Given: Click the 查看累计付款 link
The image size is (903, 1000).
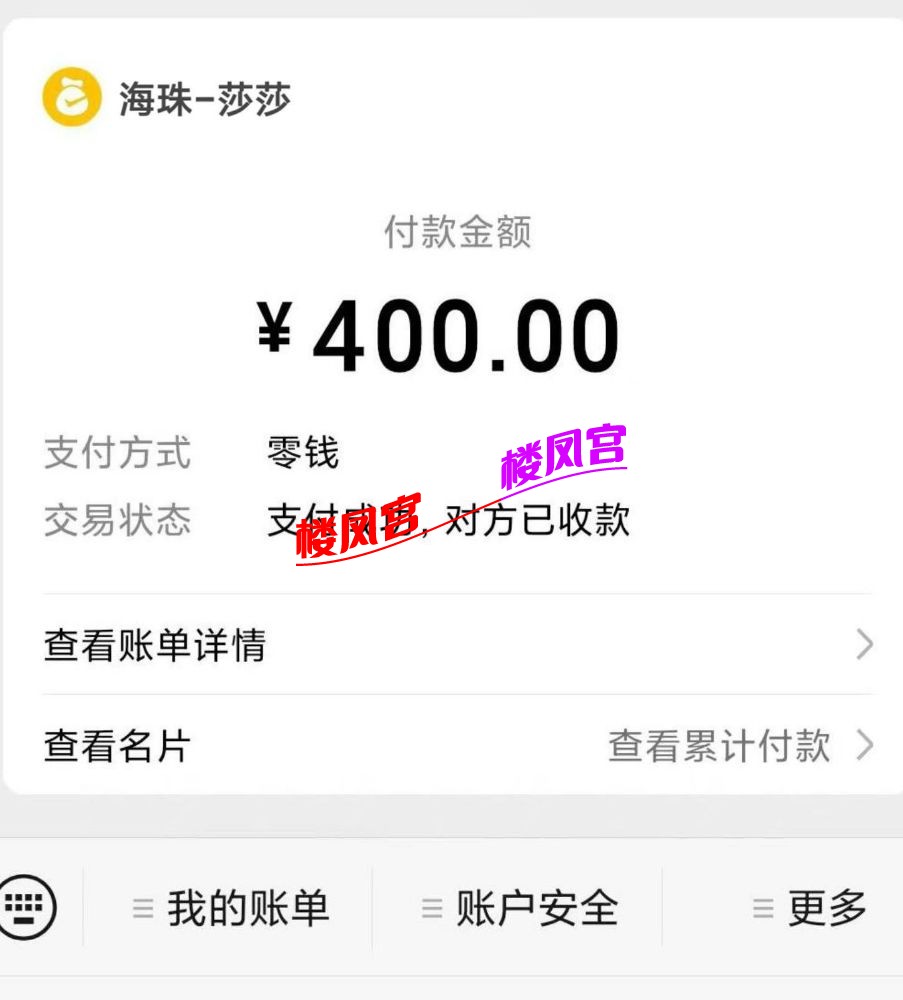Looking at the screenshot, I should (716, 746).
